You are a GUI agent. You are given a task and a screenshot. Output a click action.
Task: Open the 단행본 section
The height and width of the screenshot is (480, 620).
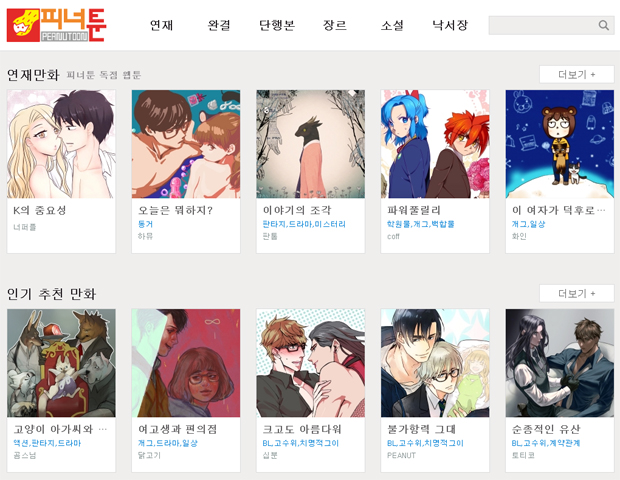[x=276, y=25]
